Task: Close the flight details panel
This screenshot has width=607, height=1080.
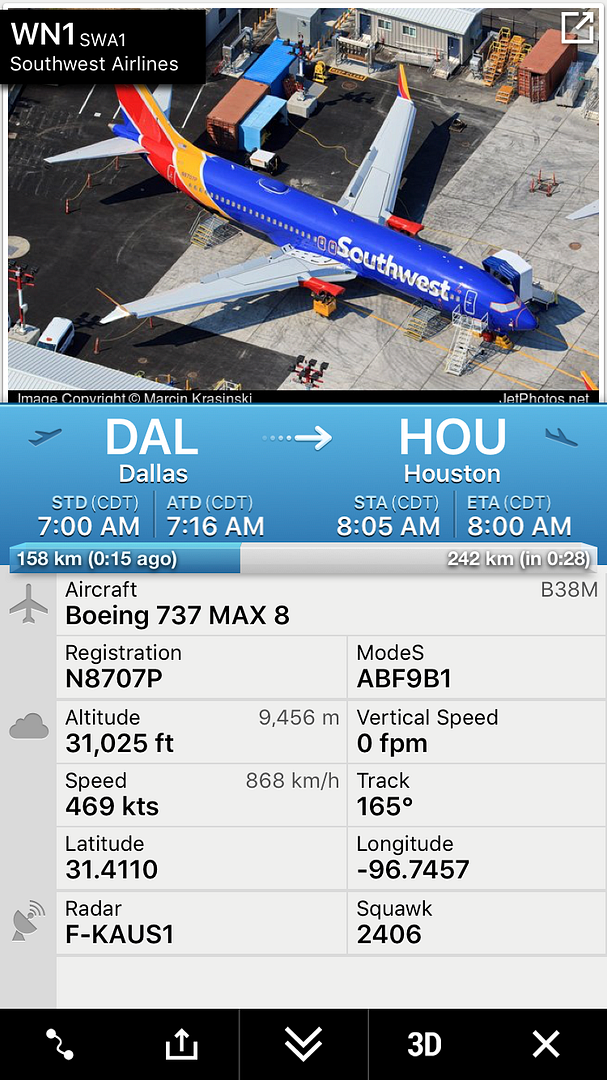Action: [x=546, y=1044]
